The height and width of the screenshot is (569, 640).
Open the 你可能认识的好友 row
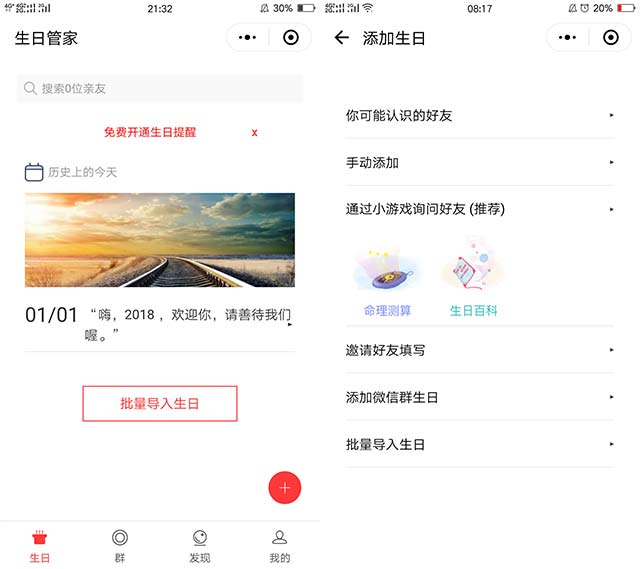click(x=480, y=116)
